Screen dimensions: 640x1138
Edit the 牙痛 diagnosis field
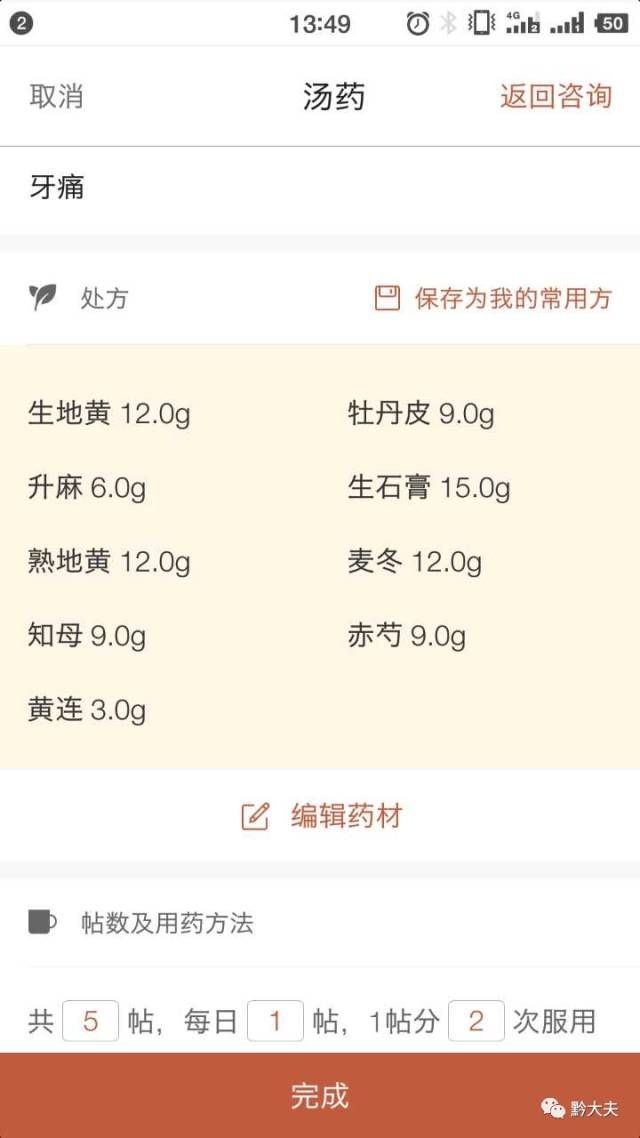point(320,187)
